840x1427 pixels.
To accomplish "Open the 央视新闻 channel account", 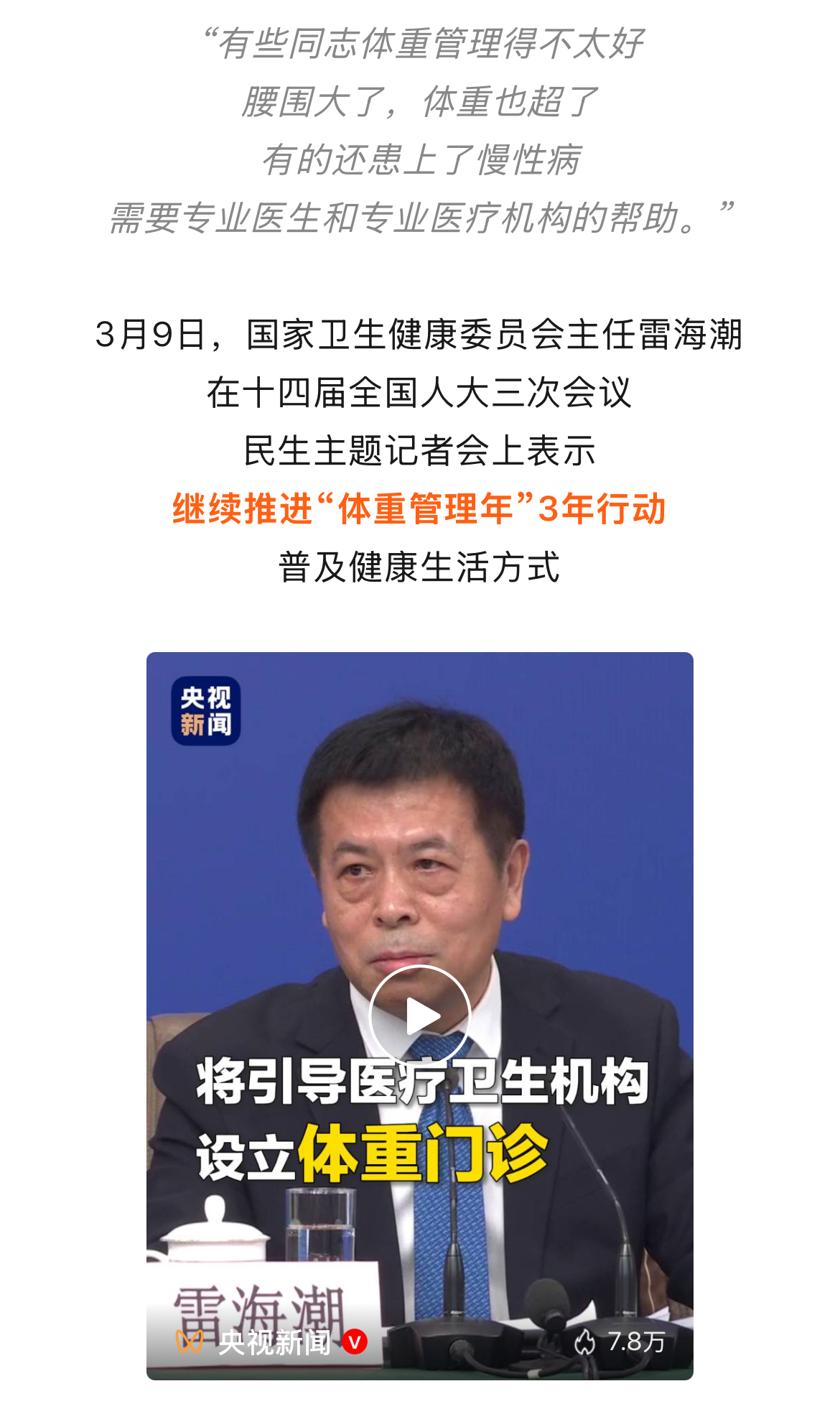I will (274, 1342).
